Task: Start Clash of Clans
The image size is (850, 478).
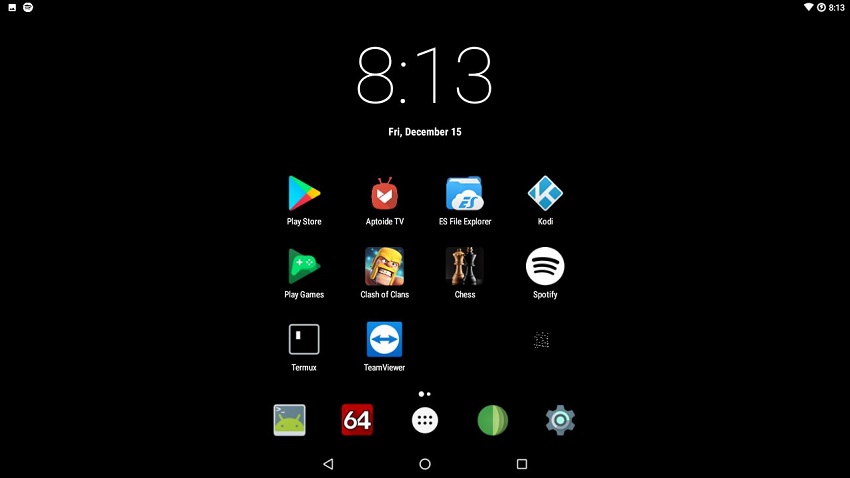Action: pos(384,266)
